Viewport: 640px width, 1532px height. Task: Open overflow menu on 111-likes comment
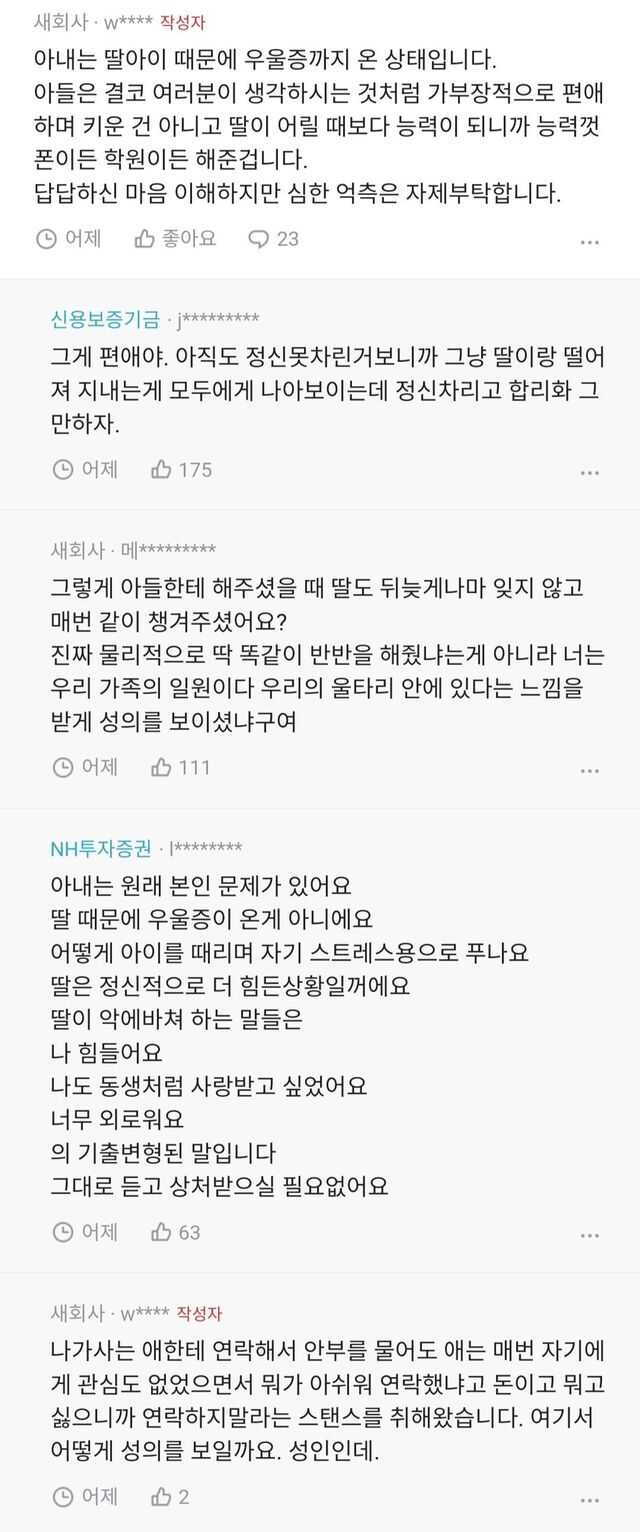590,771
